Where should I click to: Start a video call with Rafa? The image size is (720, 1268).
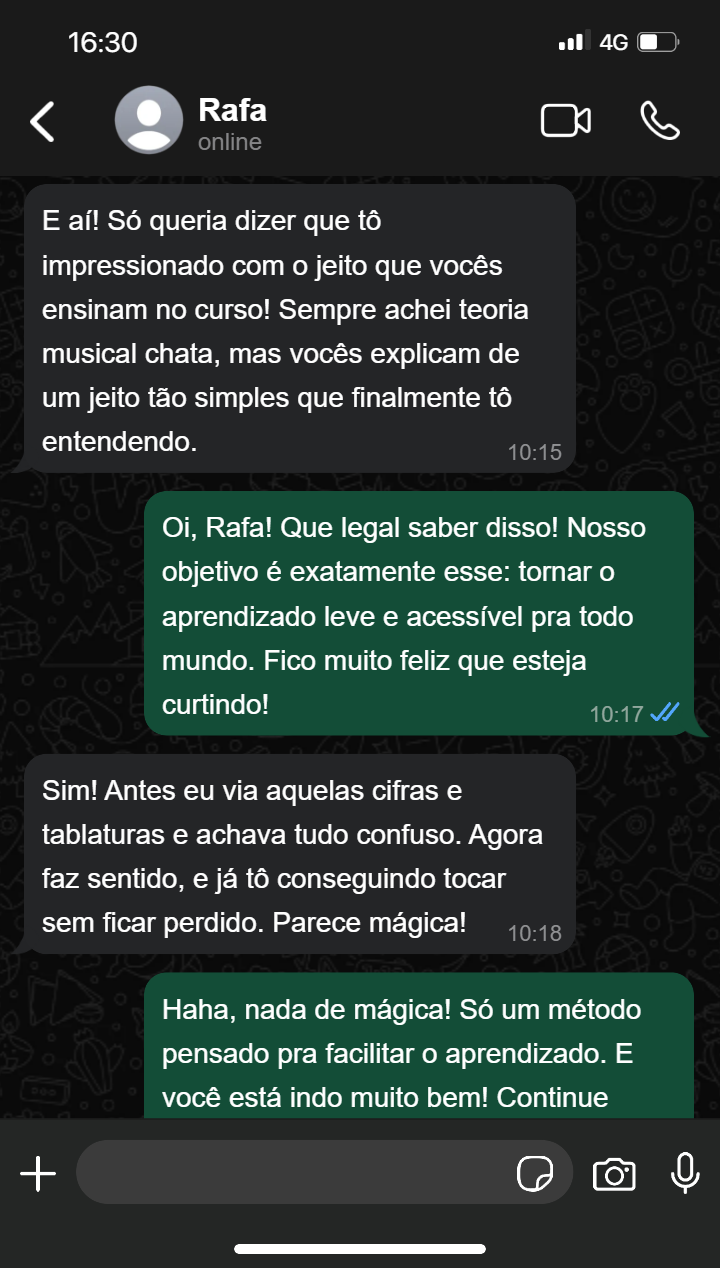[x=566, y=121]
